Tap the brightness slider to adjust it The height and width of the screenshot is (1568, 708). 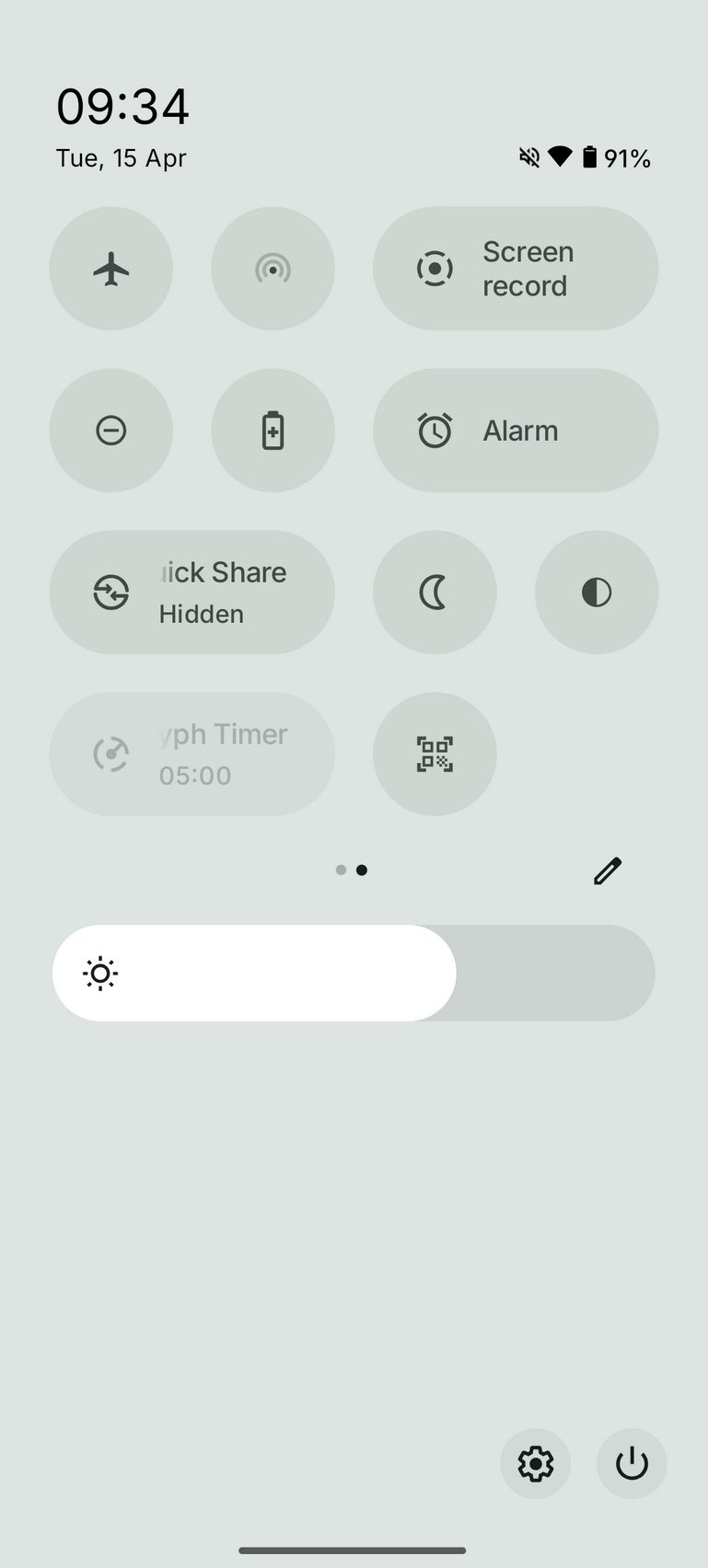(354, 973)
